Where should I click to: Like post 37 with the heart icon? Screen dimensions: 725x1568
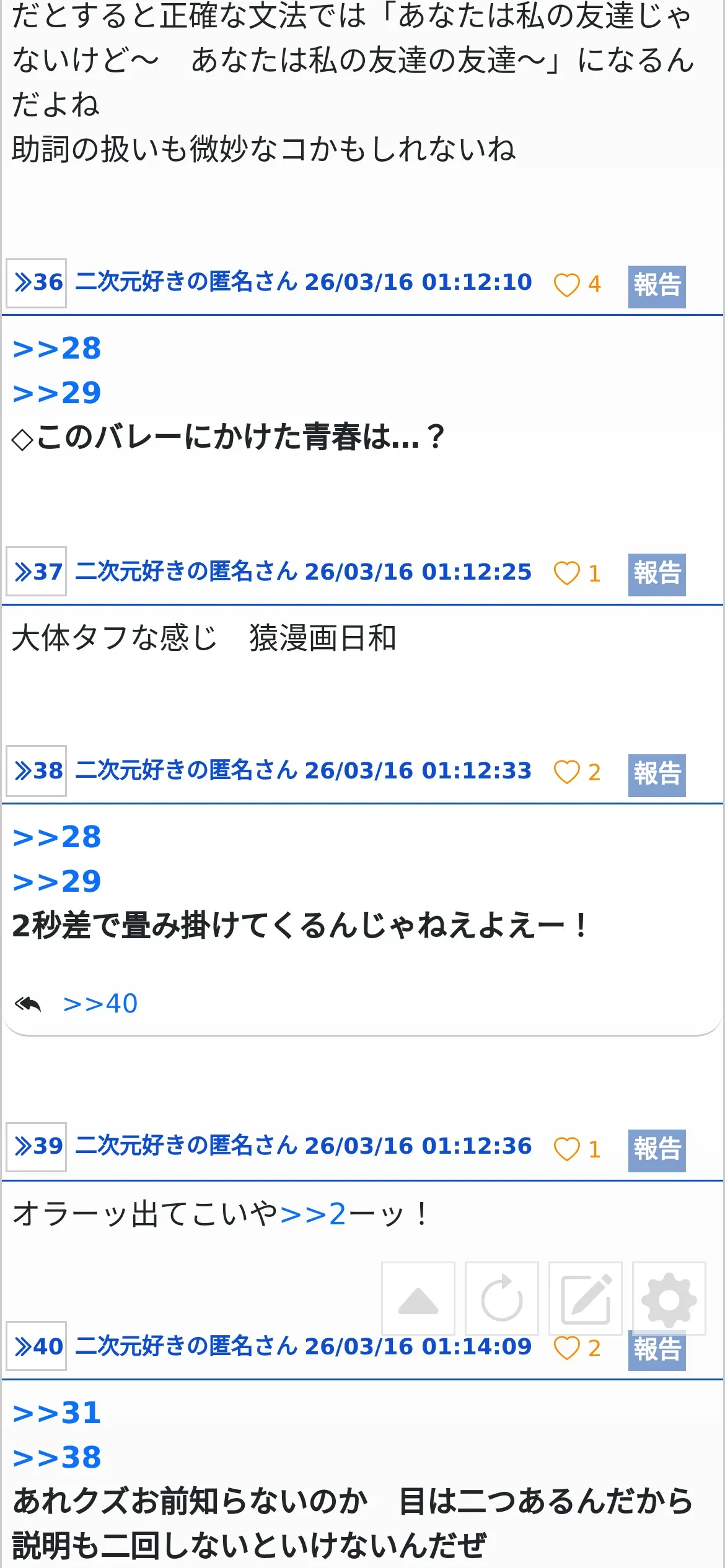(x=566, y=573)
